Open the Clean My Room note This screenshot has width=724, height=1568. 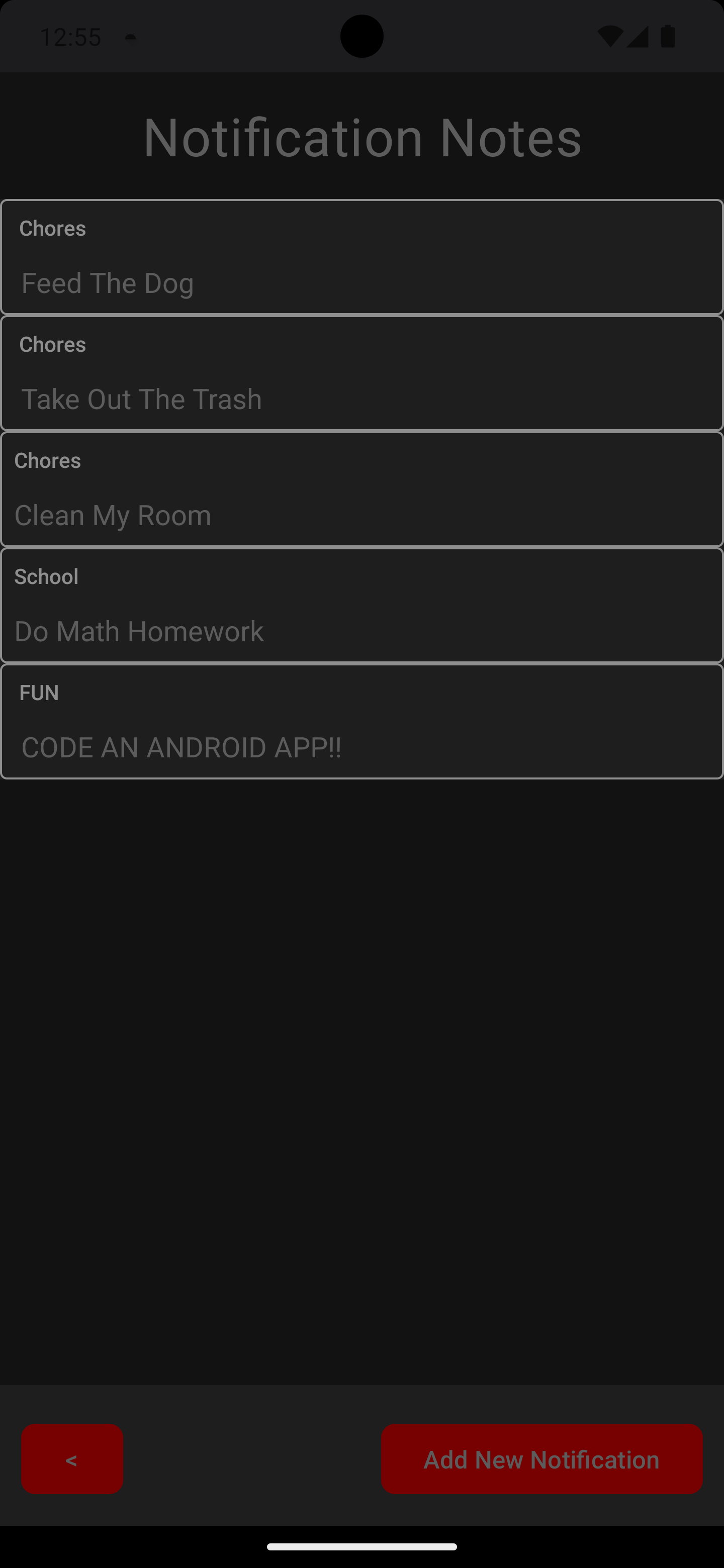[x=361, y=489]
